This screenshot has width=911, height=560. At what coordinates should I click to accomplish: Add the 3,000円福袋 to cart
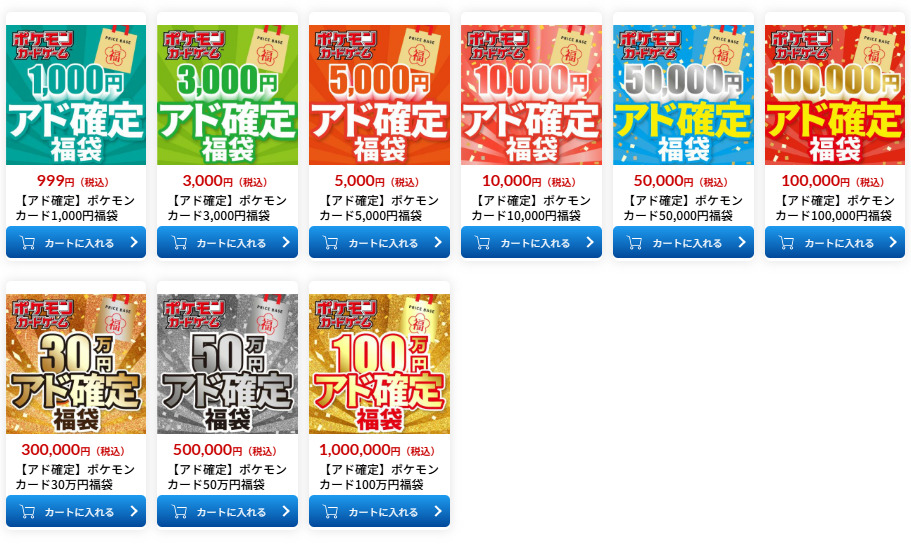(x=227, y=242)
